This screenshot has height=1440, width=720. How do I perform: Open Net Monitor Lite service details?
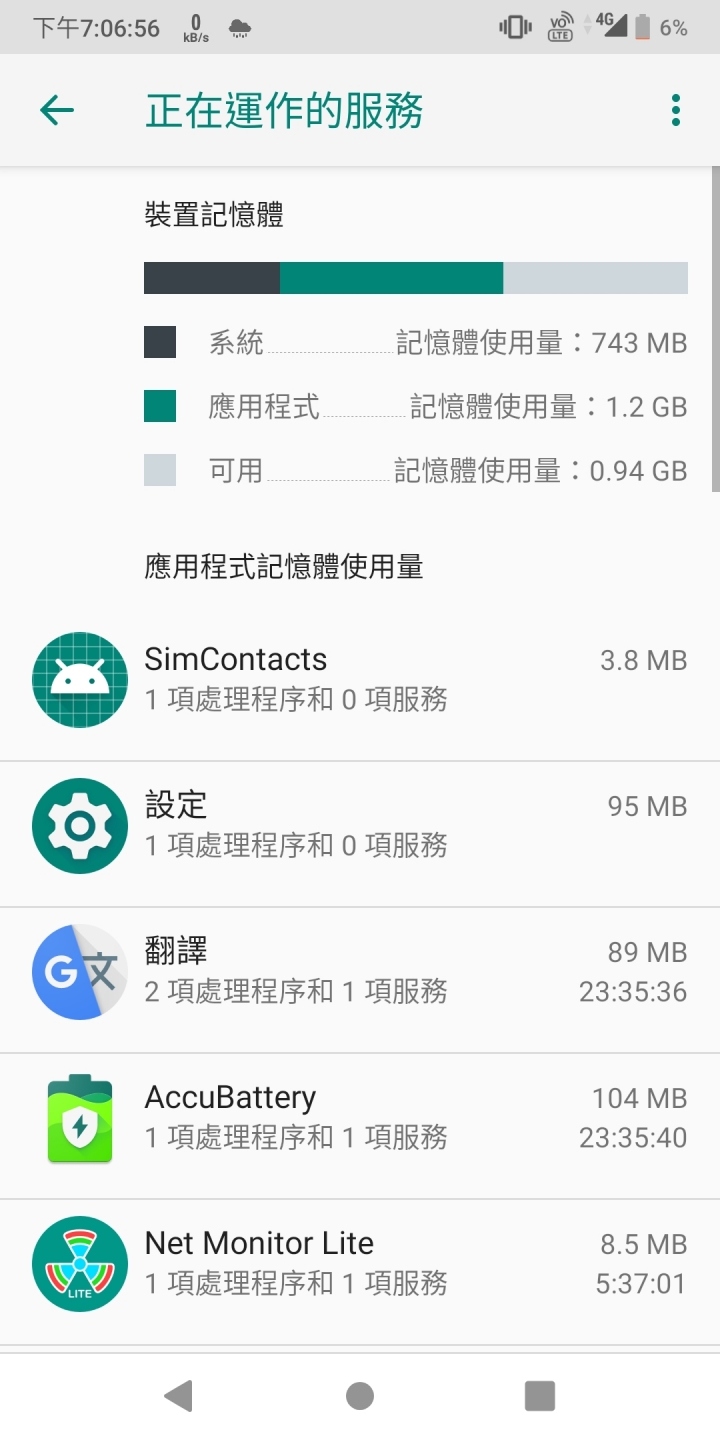point(360,1272)
